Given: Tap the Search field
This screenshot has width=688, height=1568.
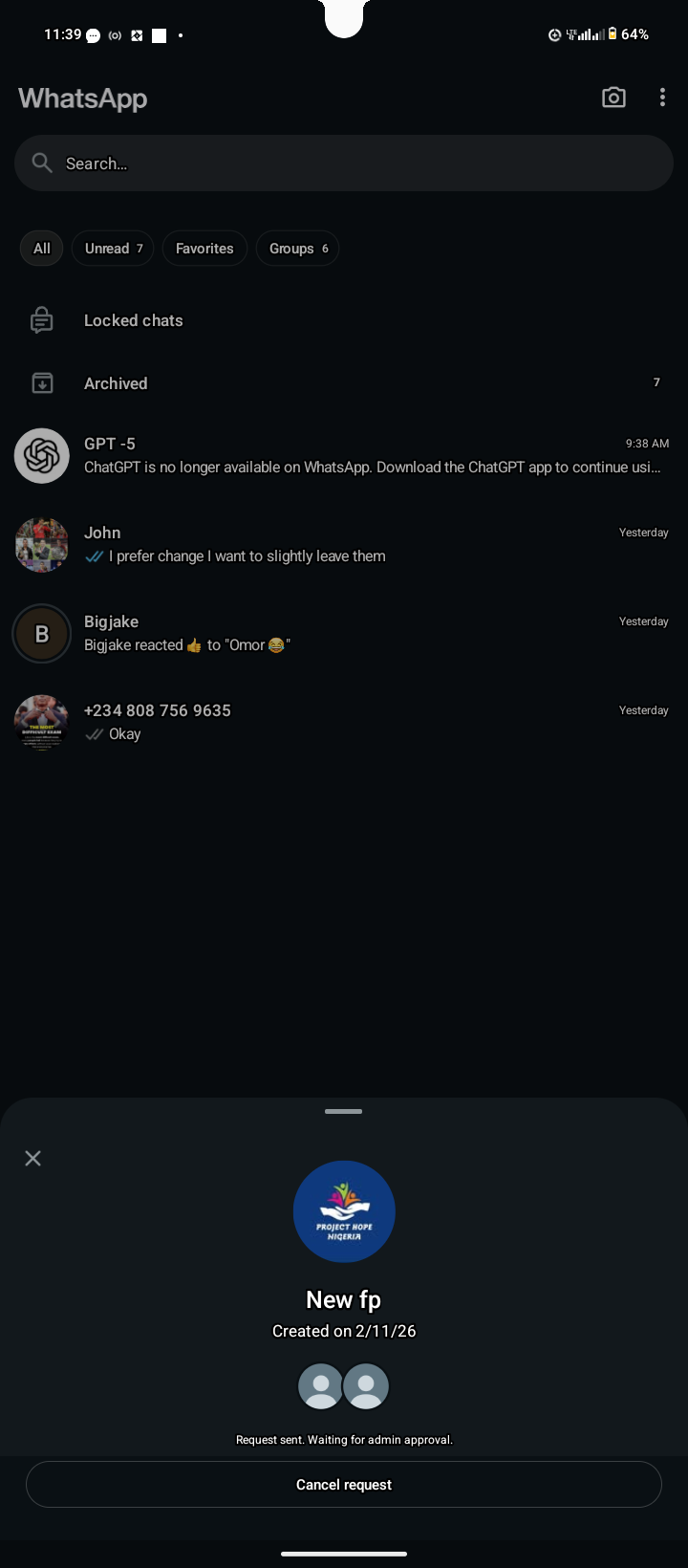Looking at the screenshot, I should point(344,163).
